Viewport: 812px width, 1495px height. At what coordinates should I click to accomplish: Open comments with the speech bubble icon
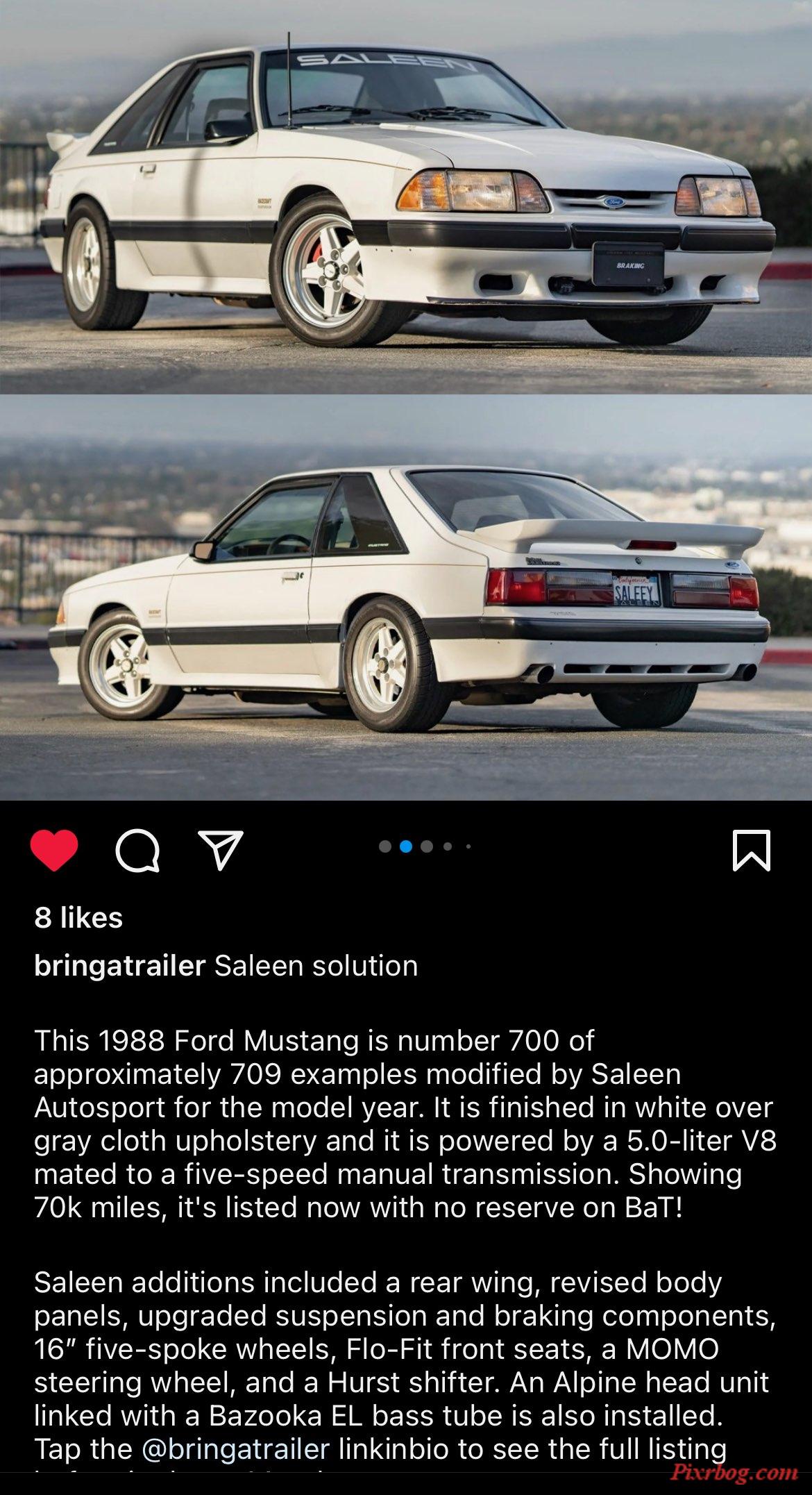pos(137,850)
